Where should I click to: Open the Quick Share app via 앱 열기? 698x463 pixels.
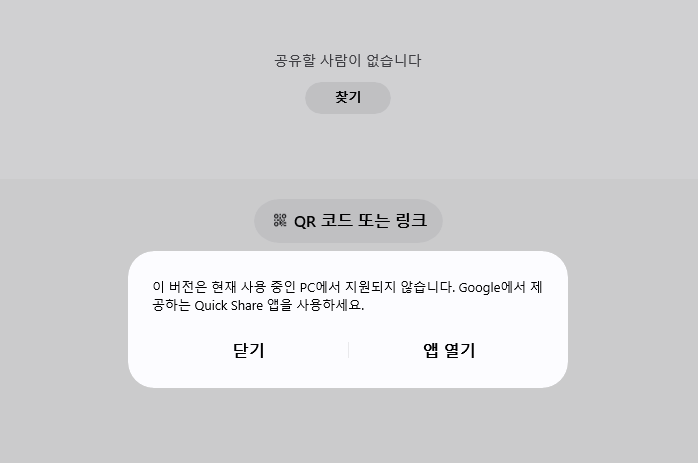[x=449, y=350]
